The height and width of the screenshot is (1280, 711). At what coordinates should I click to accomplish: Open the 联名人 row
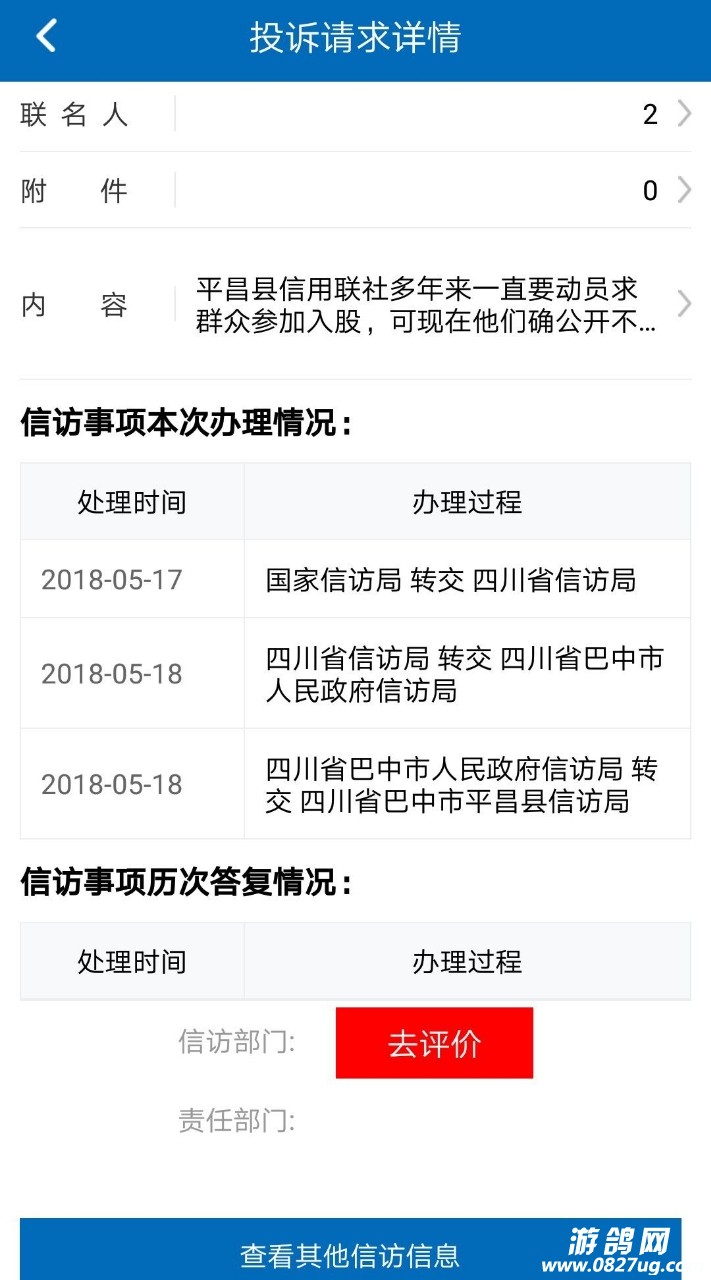point(355,114)
